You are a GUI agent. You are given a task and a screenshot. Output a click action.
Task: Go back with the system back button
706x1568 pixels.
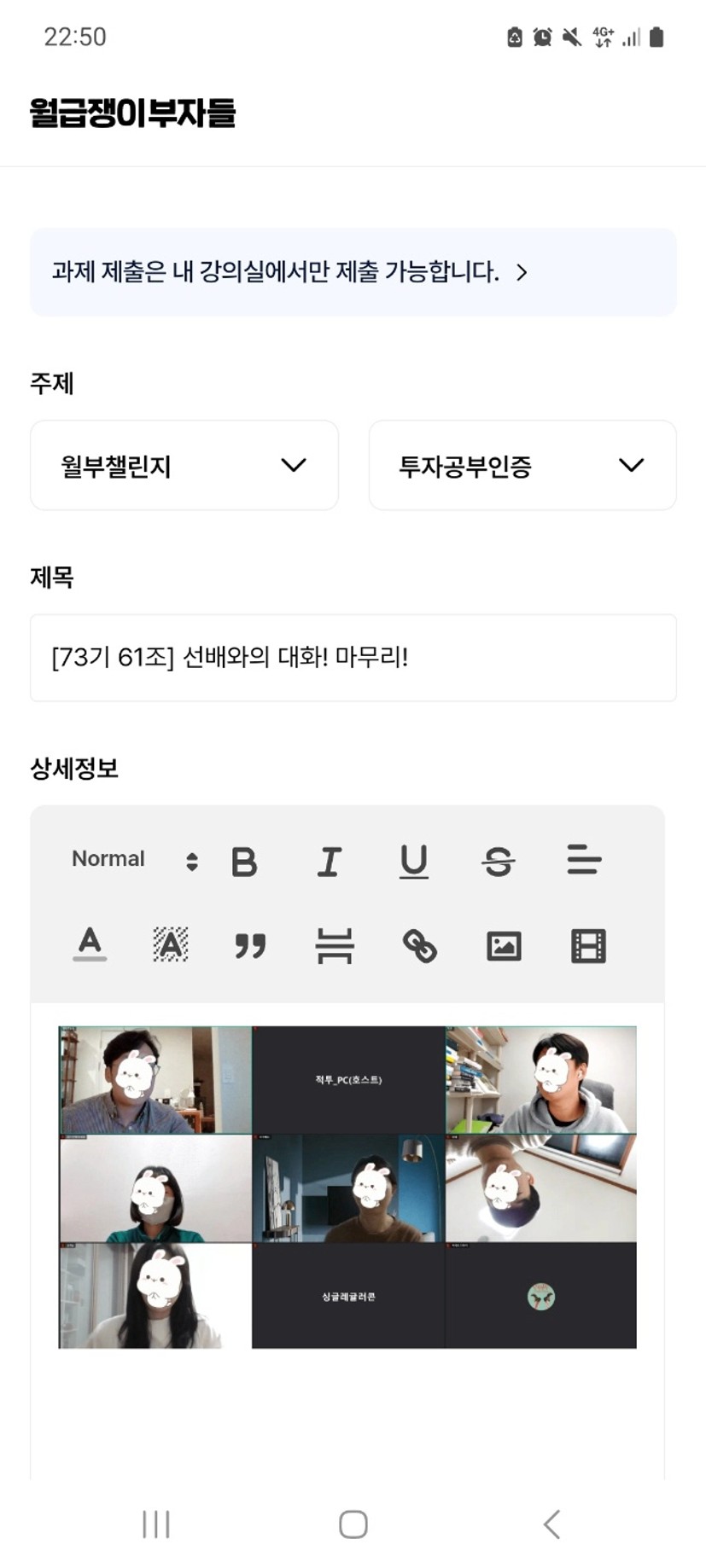point(551,1524)
